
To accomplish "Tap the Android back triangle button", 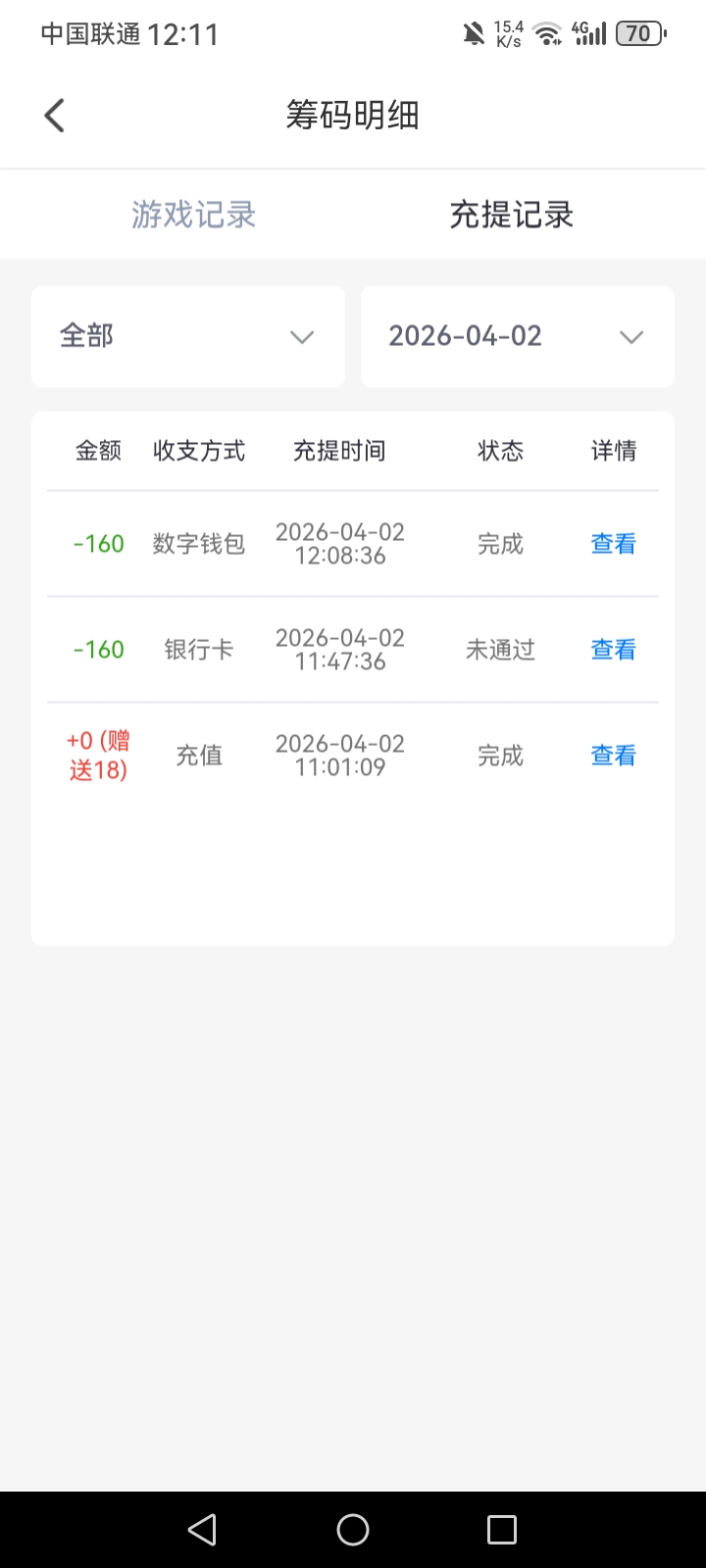I will coord(201,1529).
